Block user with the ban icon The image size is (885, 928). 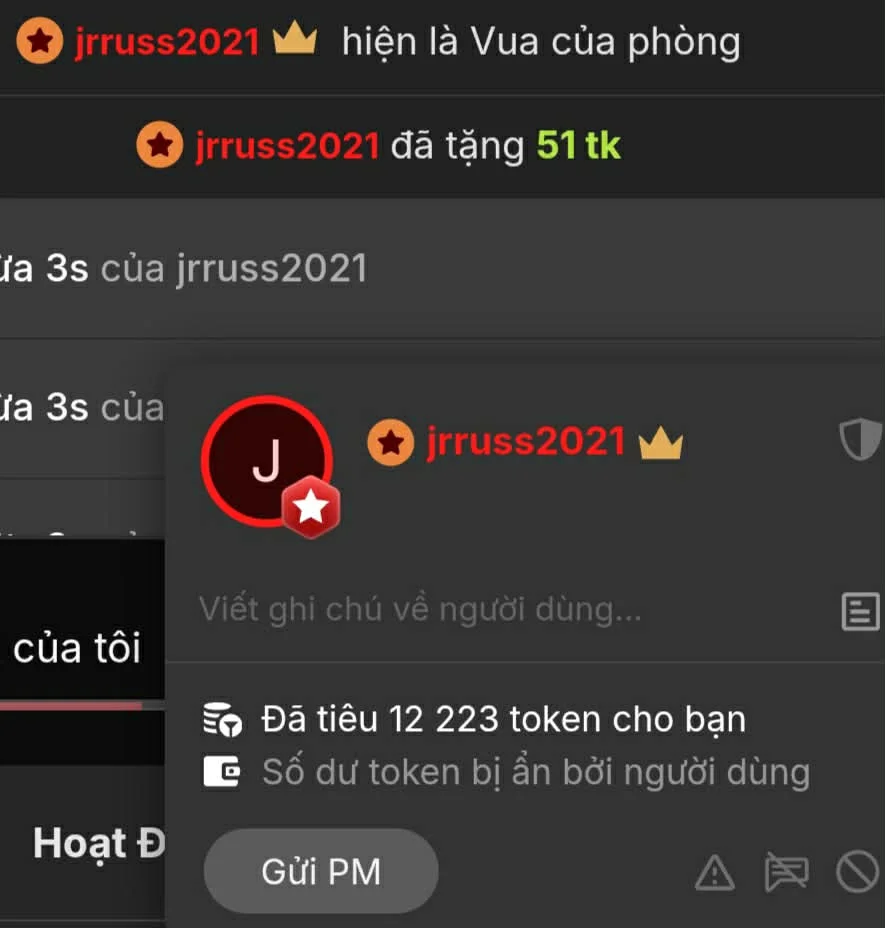click(857, 874)
